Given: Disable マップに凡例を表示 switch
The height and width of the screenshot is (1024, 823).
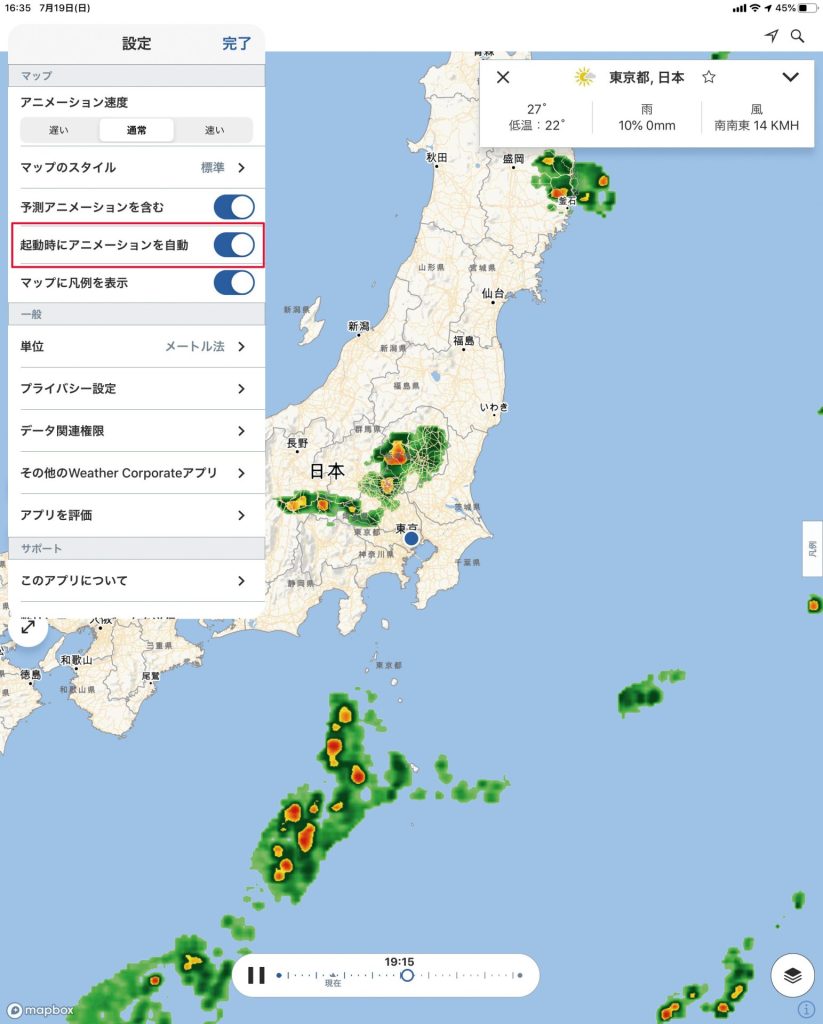Looking at the screenshot, I should click(x=234, y=283).
